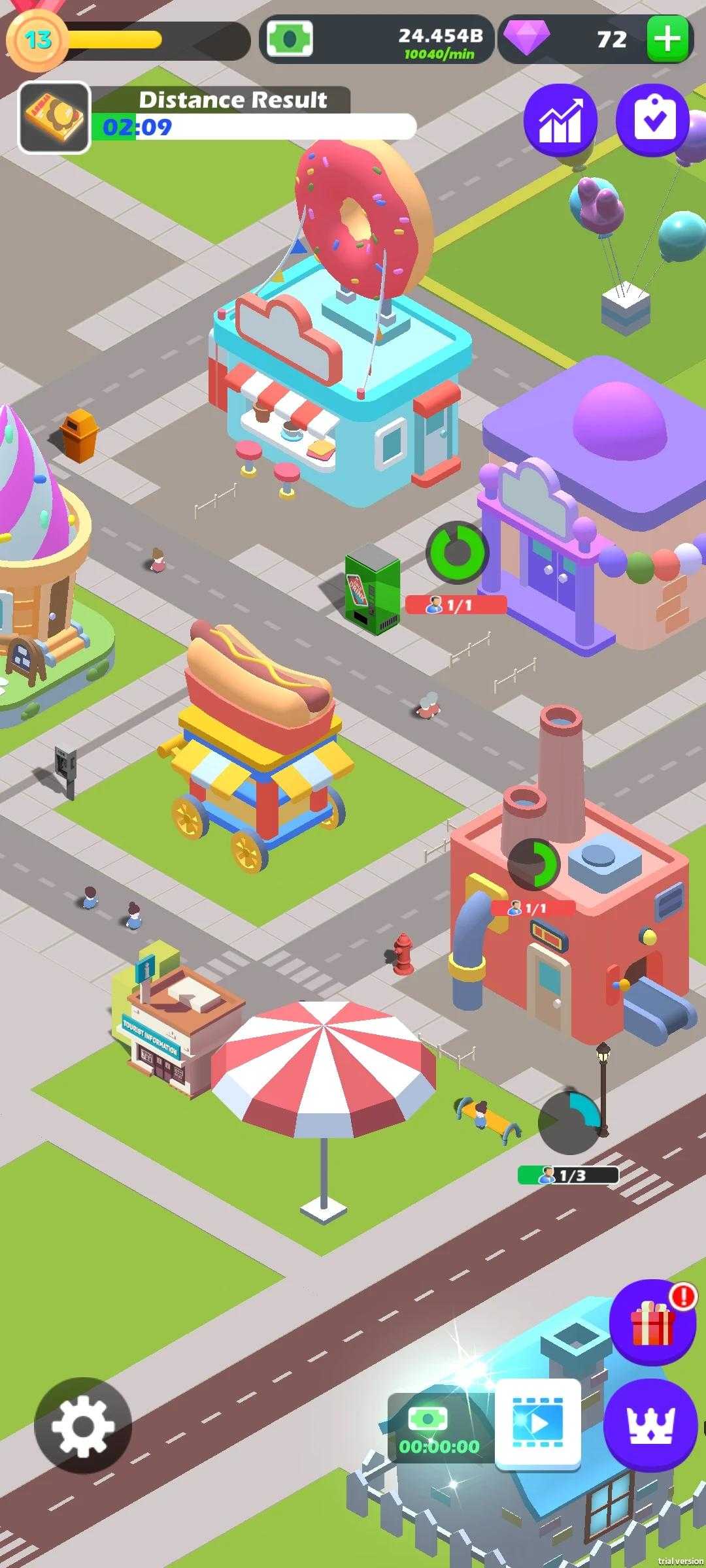The height and width of the screenshot is (1568, 706).
Task: Open the statistics chart icon
Action: pos(560,120)
